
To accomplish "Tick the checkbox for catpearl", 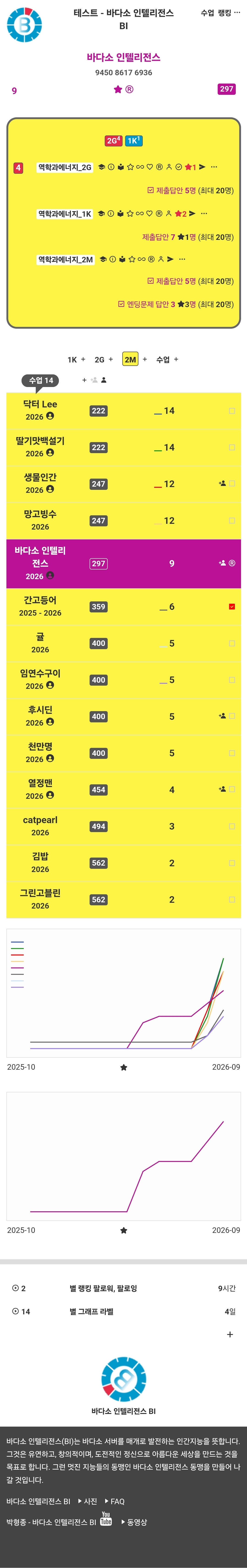I will tap(232, 827).
